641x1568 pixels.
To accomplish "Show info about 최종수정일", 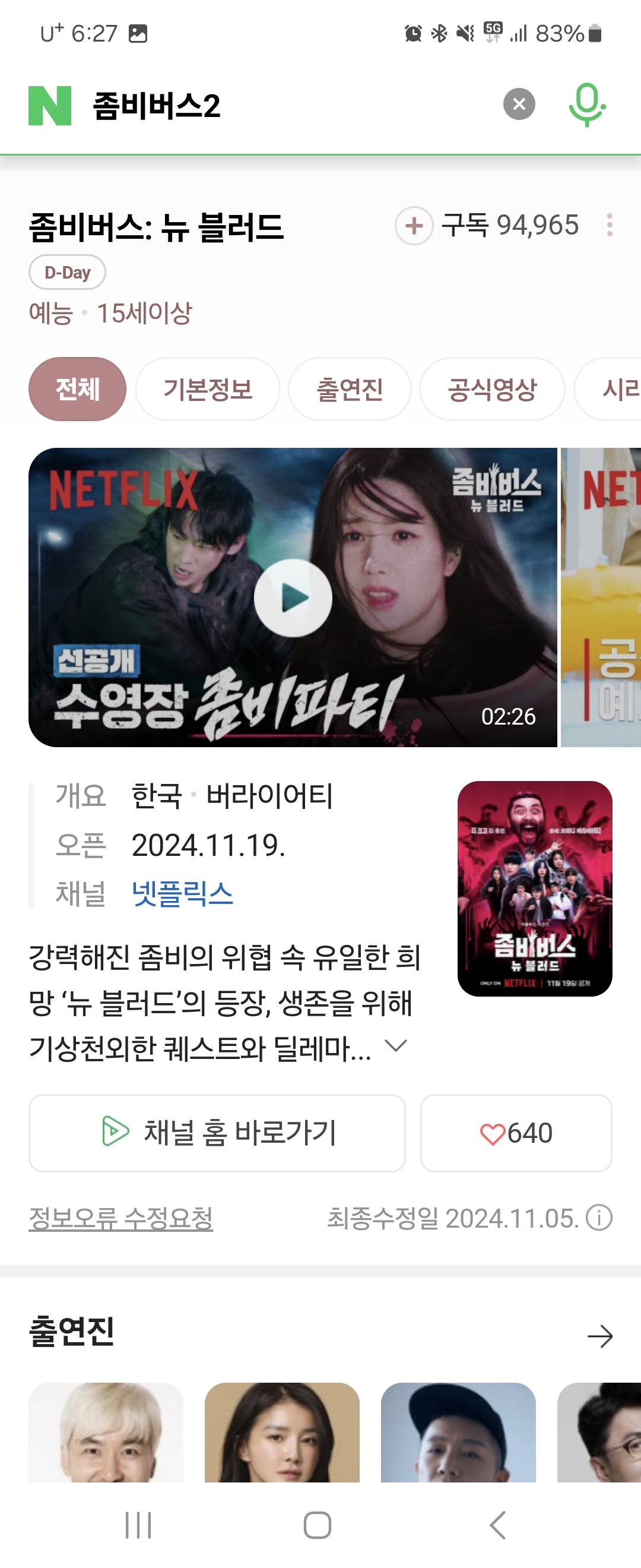I will [x=599, y=1218].
